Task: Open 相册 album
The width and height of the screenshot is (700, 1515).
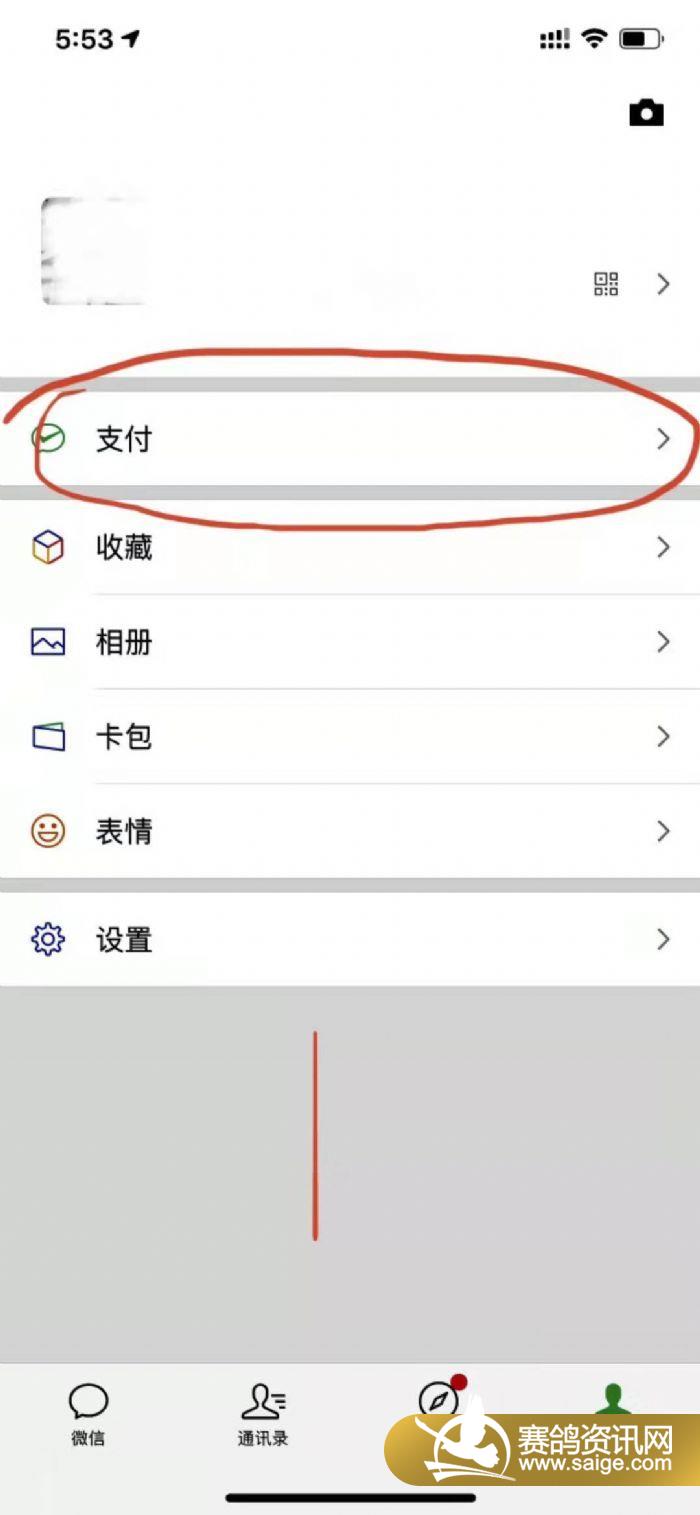Action: 350,642
